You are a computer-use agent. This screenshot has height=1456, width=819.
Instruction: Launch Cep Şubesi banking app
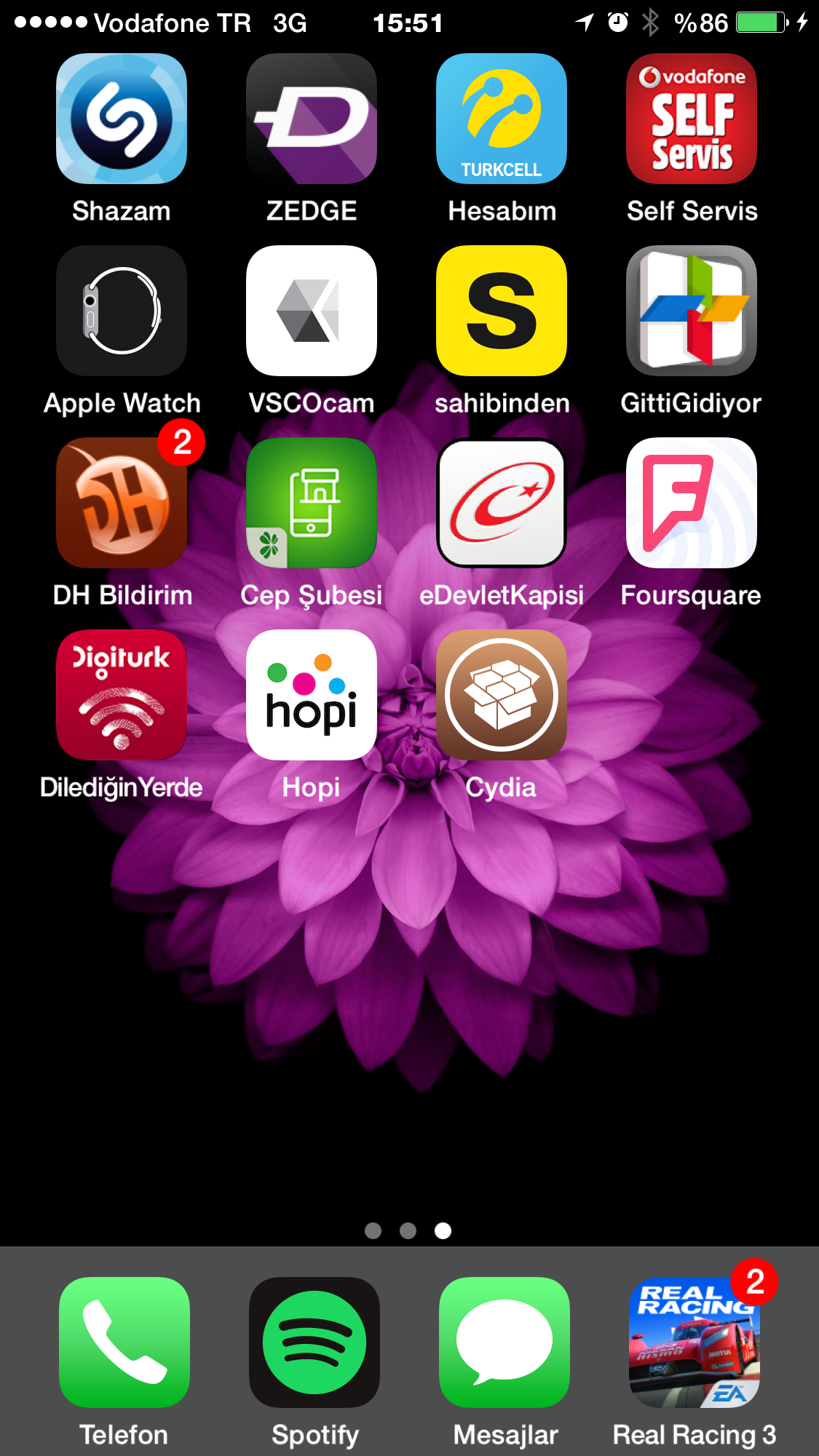pos(312,503)
